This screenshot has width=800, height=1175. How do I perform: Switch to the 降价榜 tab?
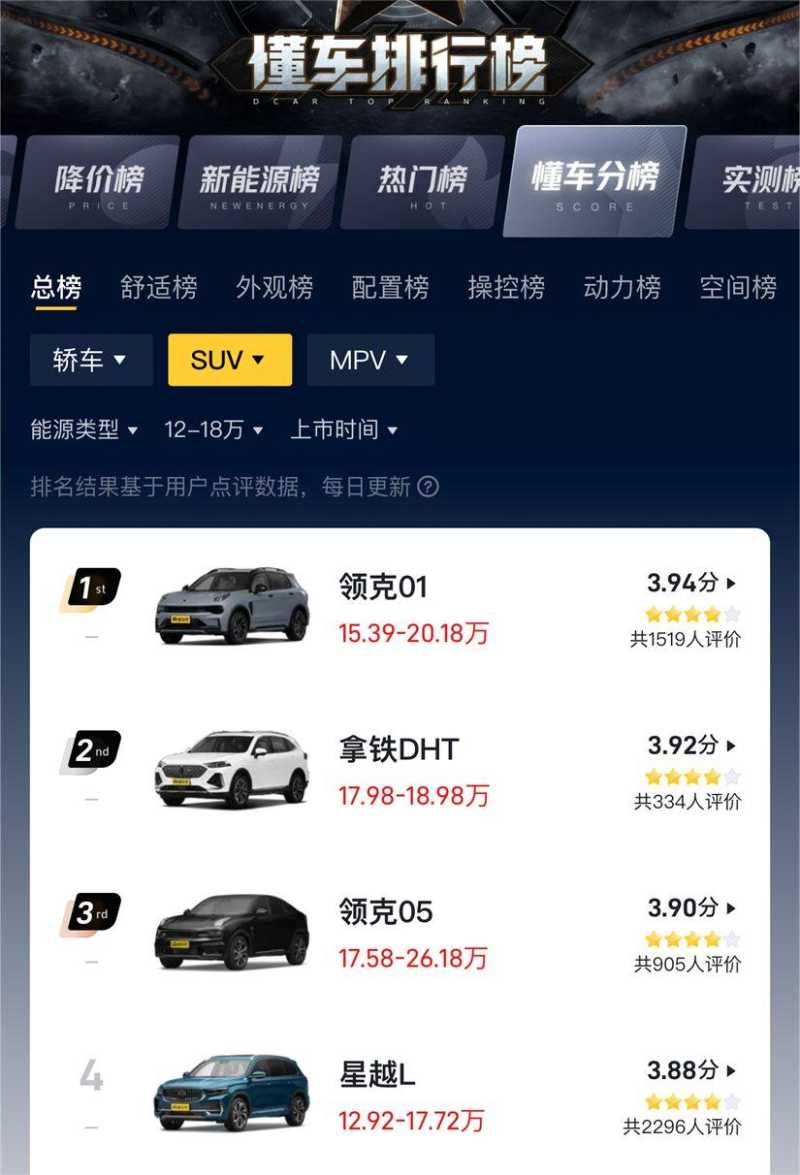98,182
